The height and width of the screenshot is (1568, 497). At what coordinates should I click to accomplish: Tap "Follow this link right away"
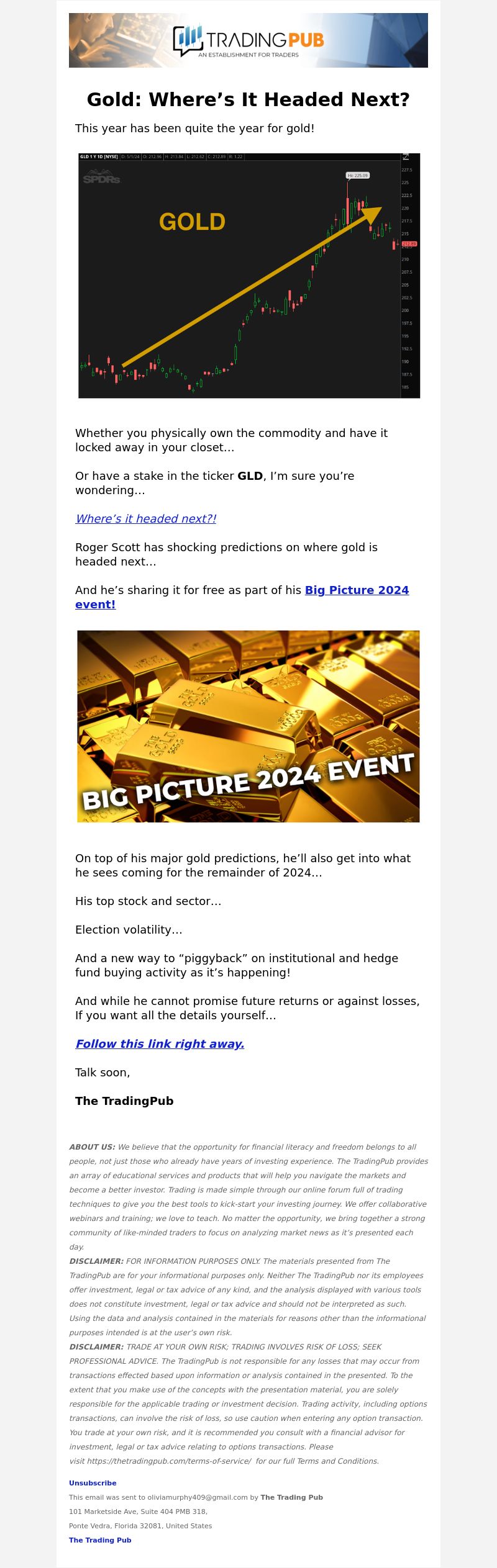pyautogui.click(x=160, y=1043)
